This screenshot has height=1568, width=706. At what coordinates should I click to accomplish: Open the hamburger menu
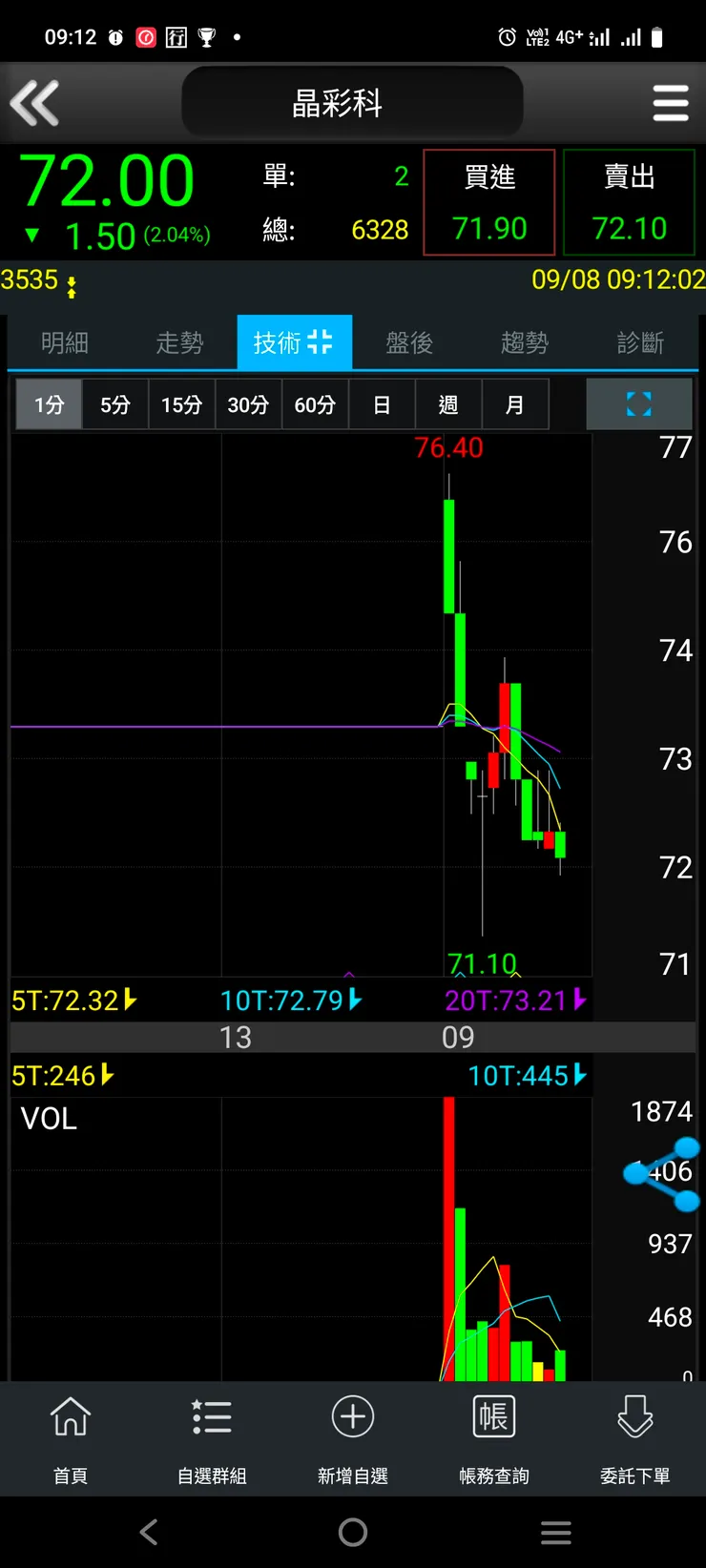pyautogui.click(x=670, y=103)
